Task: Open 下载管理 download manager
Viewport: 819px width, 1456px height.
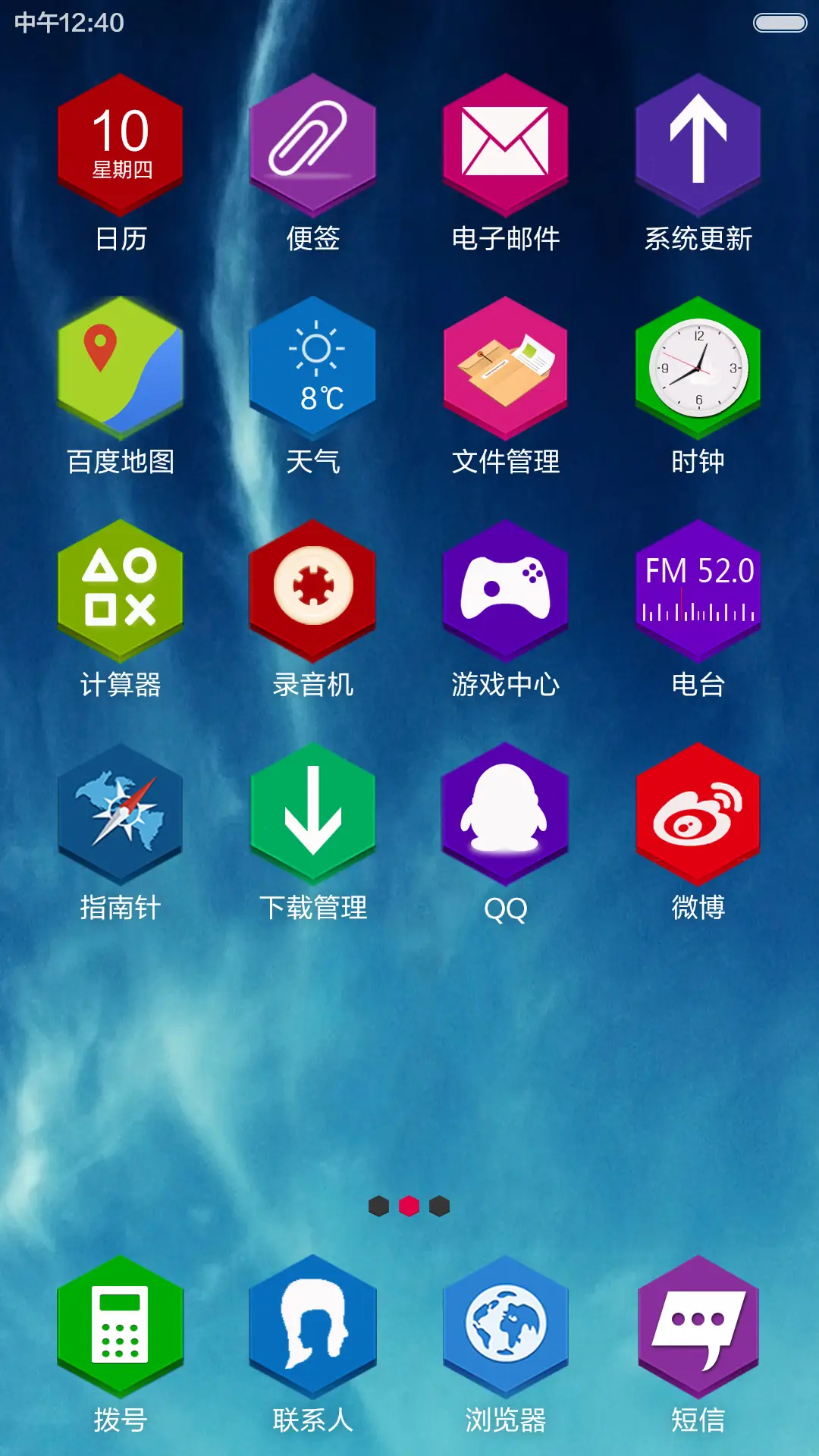Action: click(x=312, y=817)
